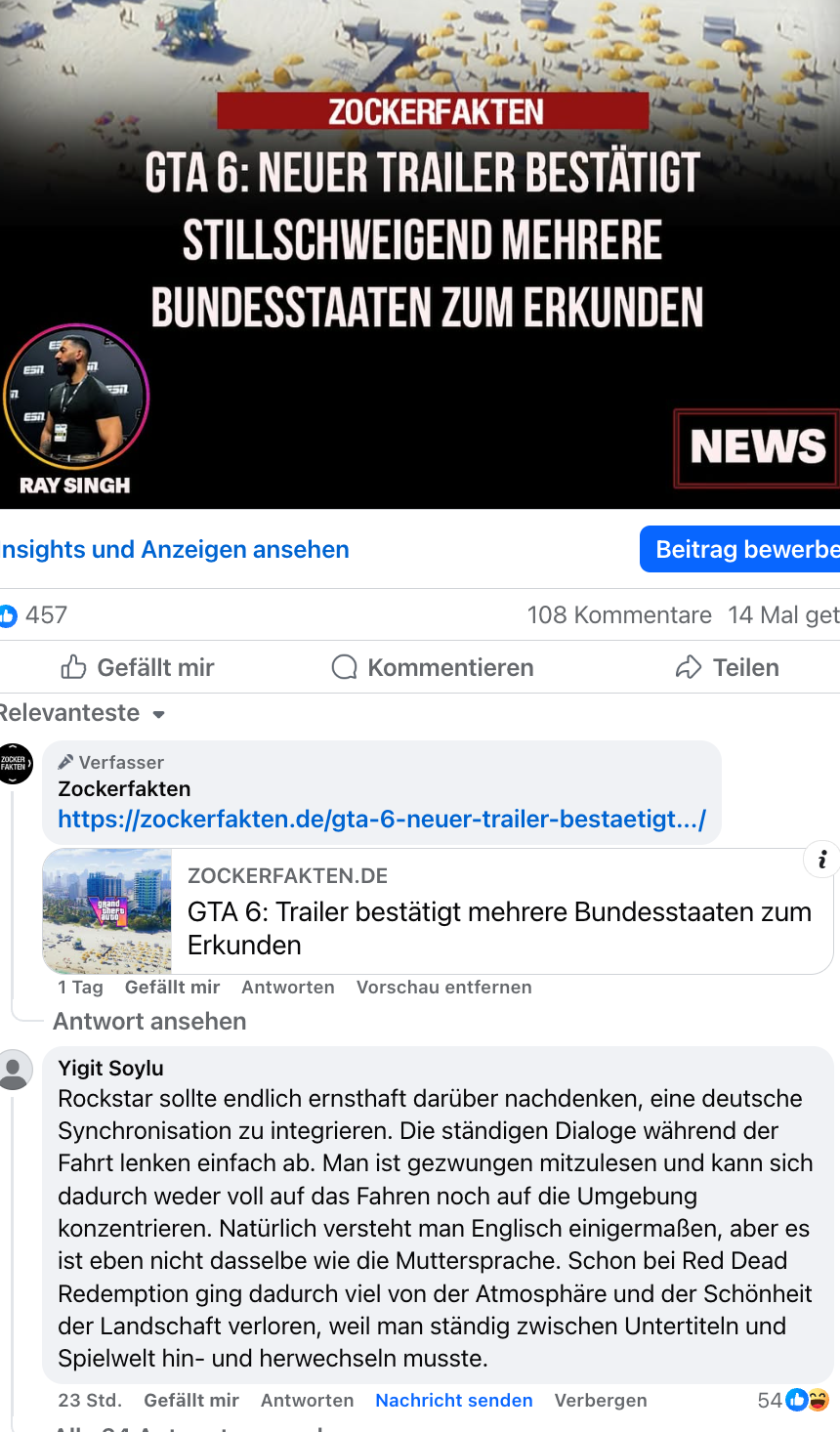Like Yigit Soylu's comment
Viewport: 840px width, 1432px height.
[191, 1401]
